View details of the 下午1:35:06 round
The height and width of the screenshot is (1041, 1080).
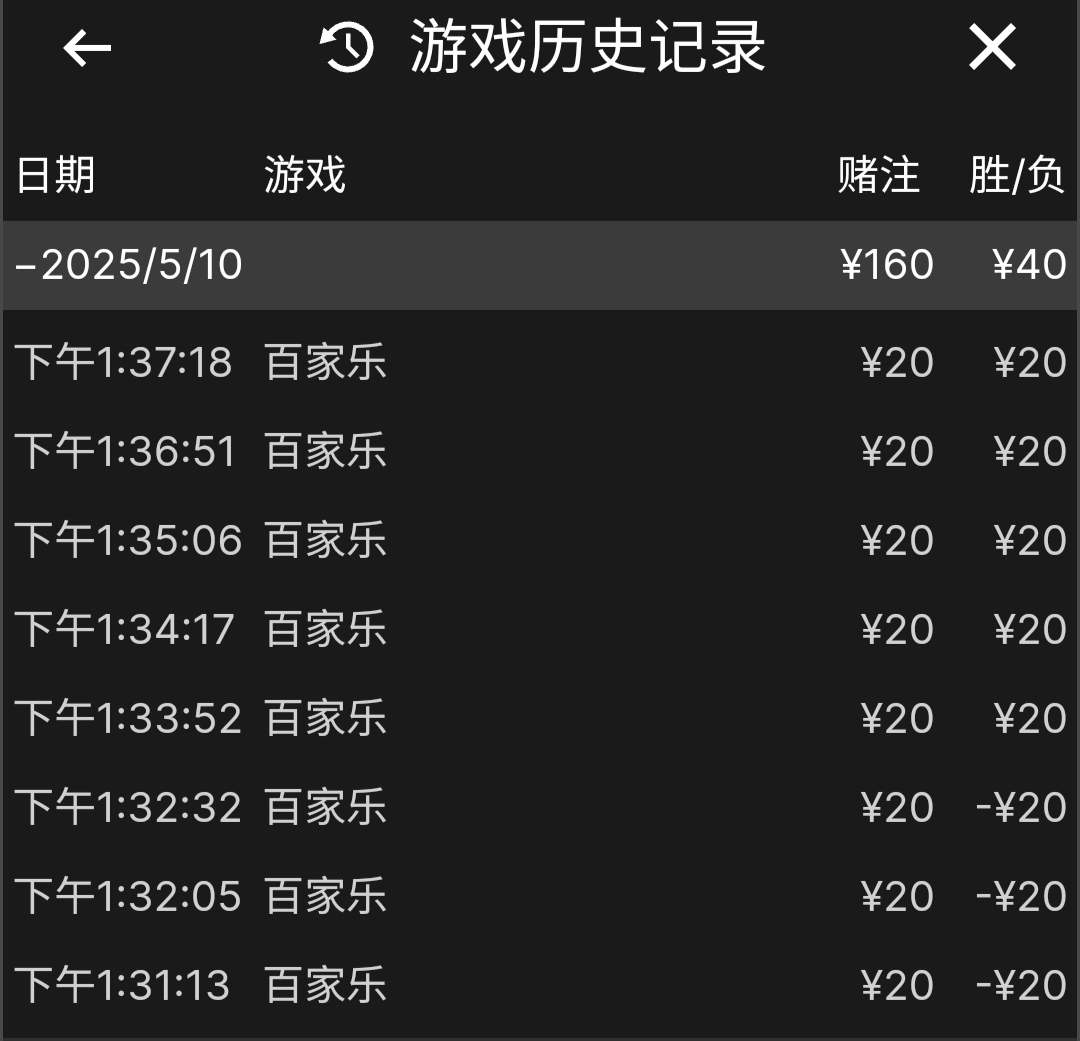540,540
